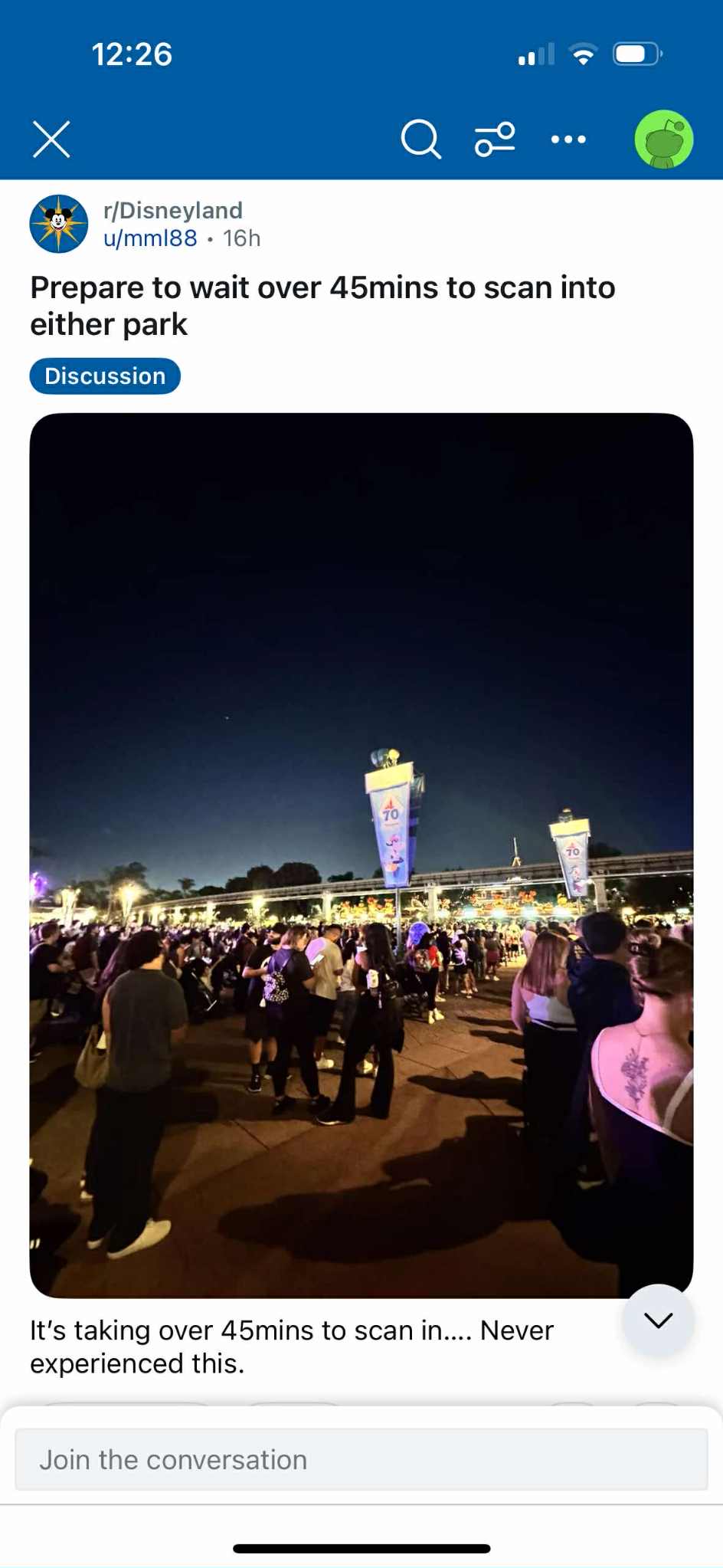Open the three-dot overflow menu
Screen dimensions: 723x1568
(x=568, y=139)
